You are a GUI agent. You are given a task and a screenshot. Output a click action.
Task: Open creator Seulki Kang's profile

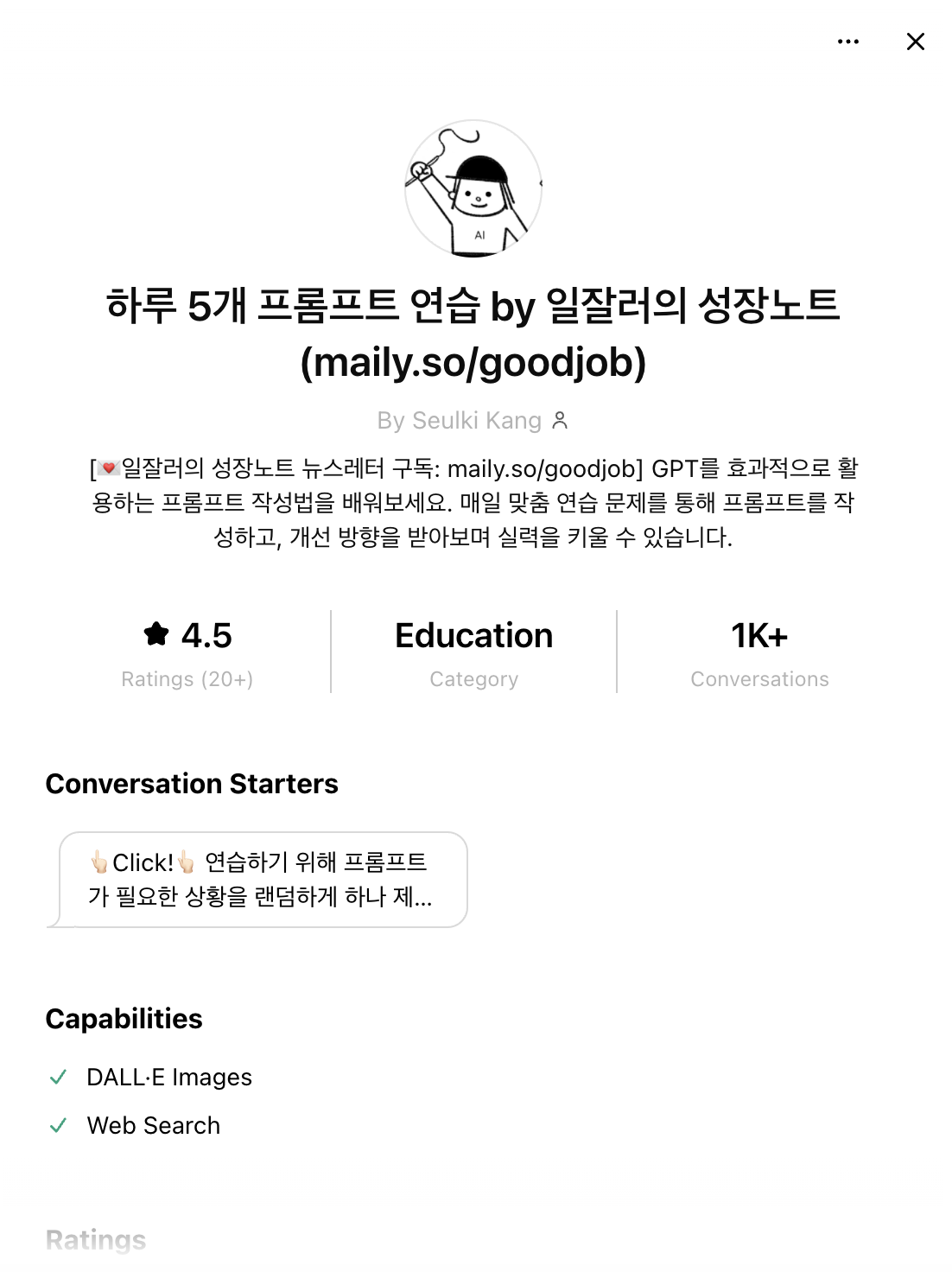(473, 421)
